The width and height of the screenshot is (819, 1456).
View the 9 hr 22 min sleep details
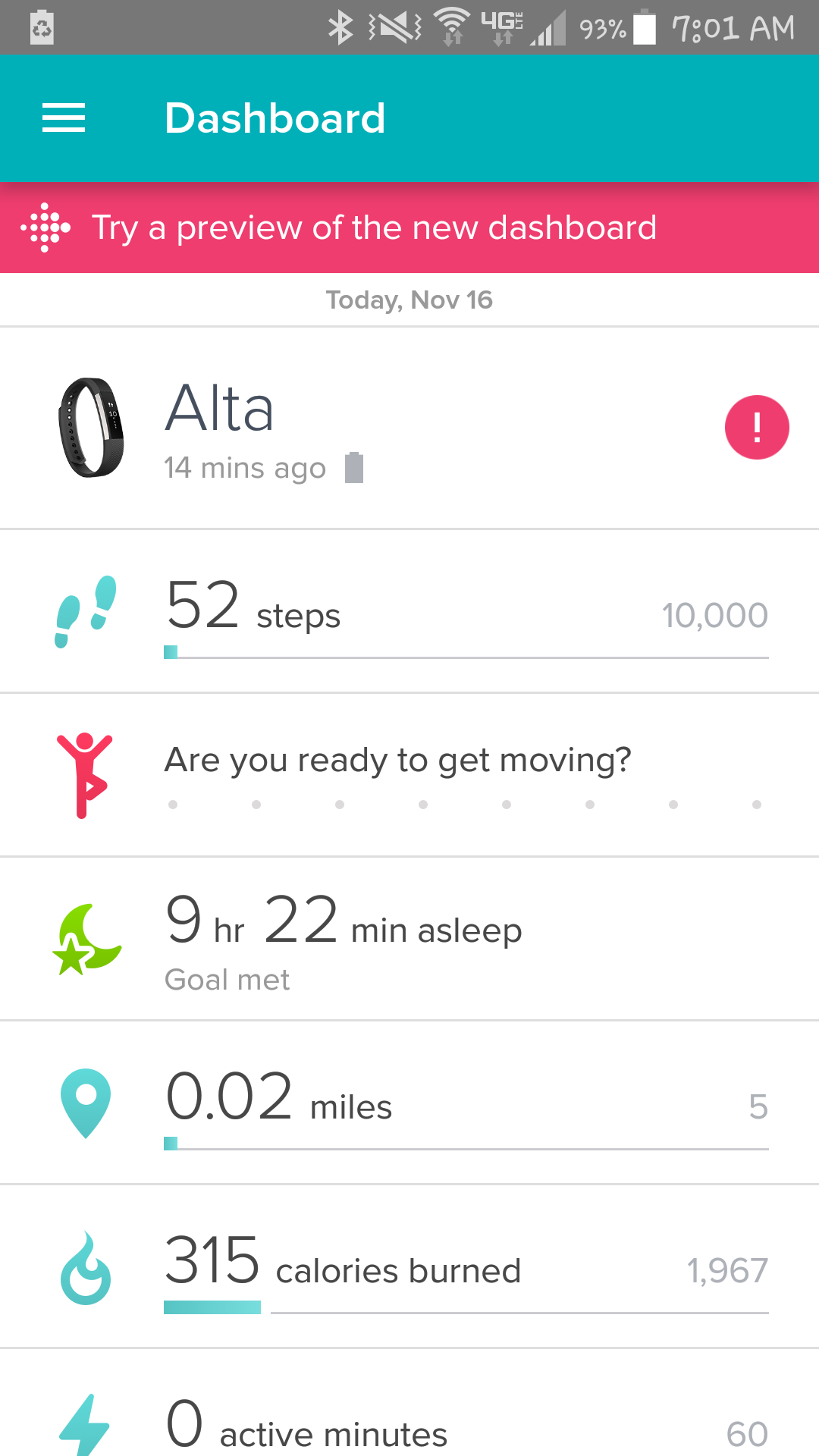[x=409, y=939]
